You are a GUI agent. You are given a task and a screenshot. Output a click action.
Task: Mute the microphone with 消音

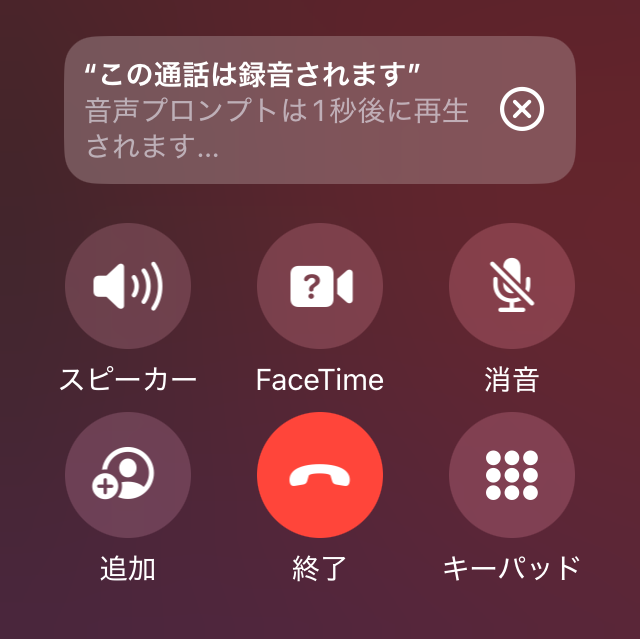pyautogui.click(x=512, y=286)
